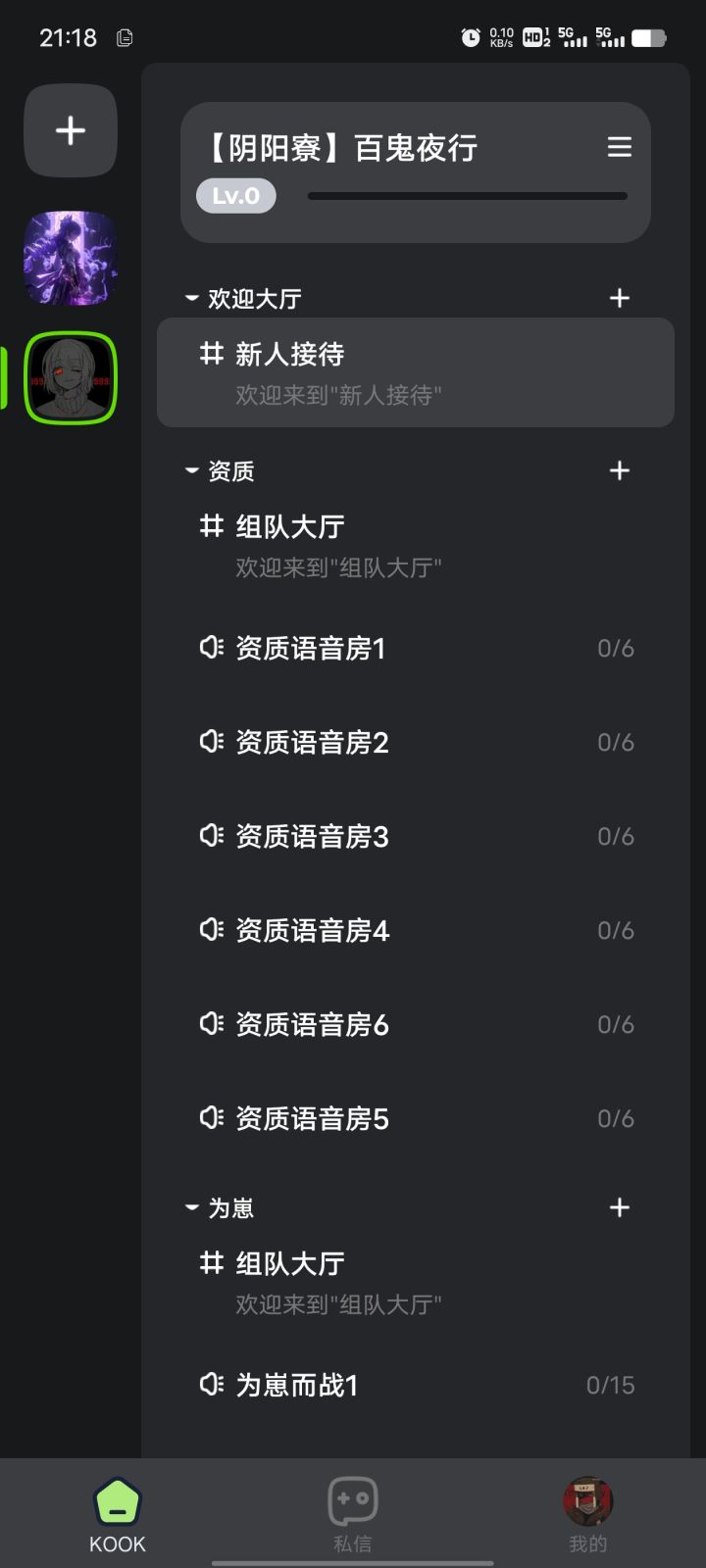Add a channel under 资质 with plus icon
This screenshot has height=1568, width=706.
[x=619, y=471]
